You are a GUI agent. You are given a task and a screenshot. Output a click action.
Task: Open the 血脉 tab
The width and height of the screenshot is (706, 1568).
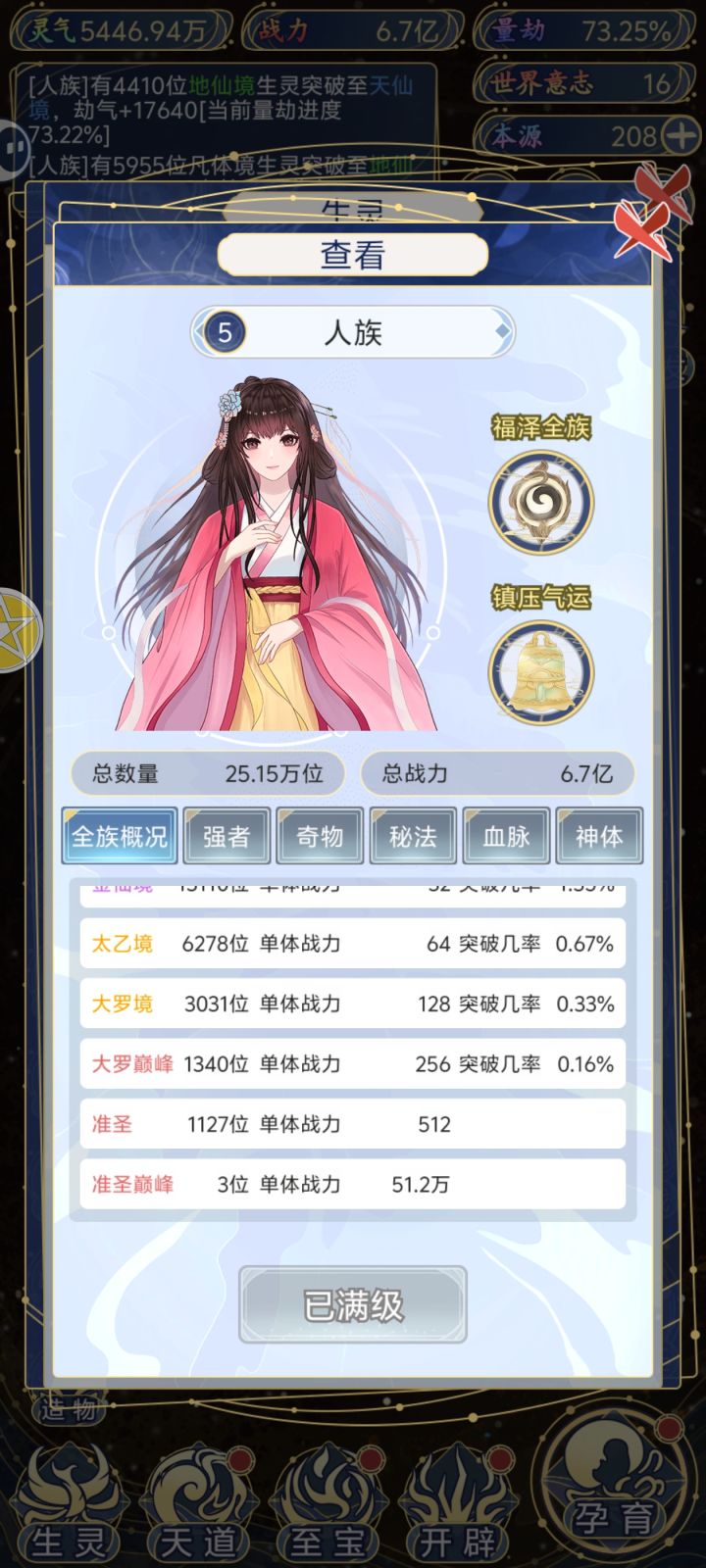506,836
